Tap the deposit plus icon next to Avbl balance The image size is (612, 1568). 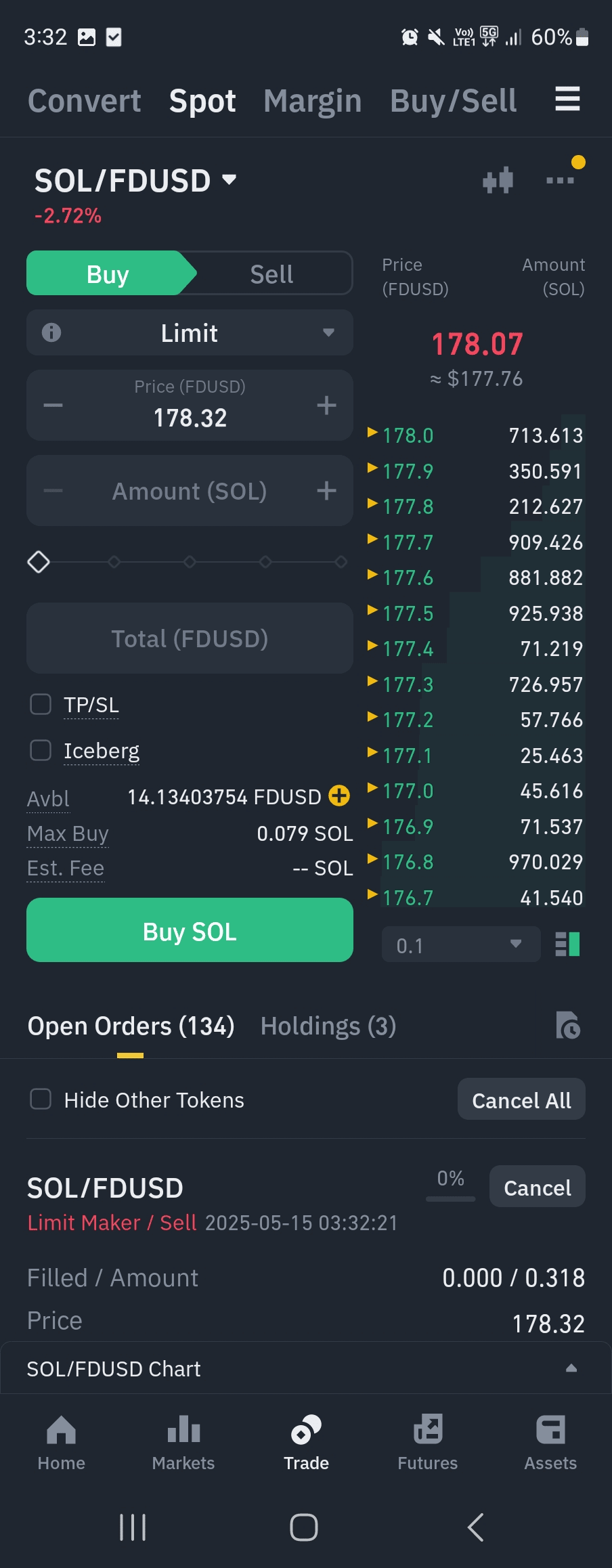[x=338, y=797]
